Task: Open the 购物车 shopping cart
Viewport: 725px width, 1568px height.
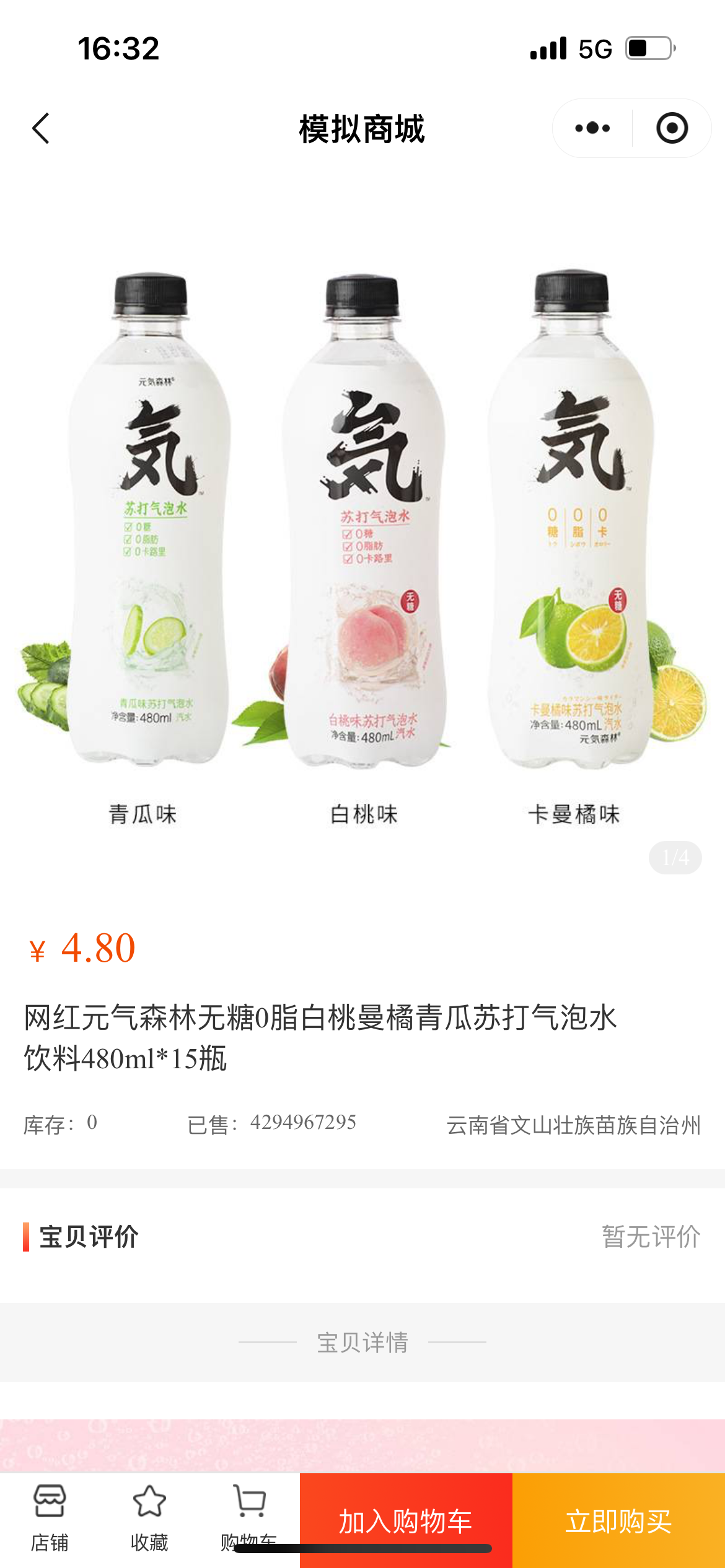Action: coord(250,1511)
